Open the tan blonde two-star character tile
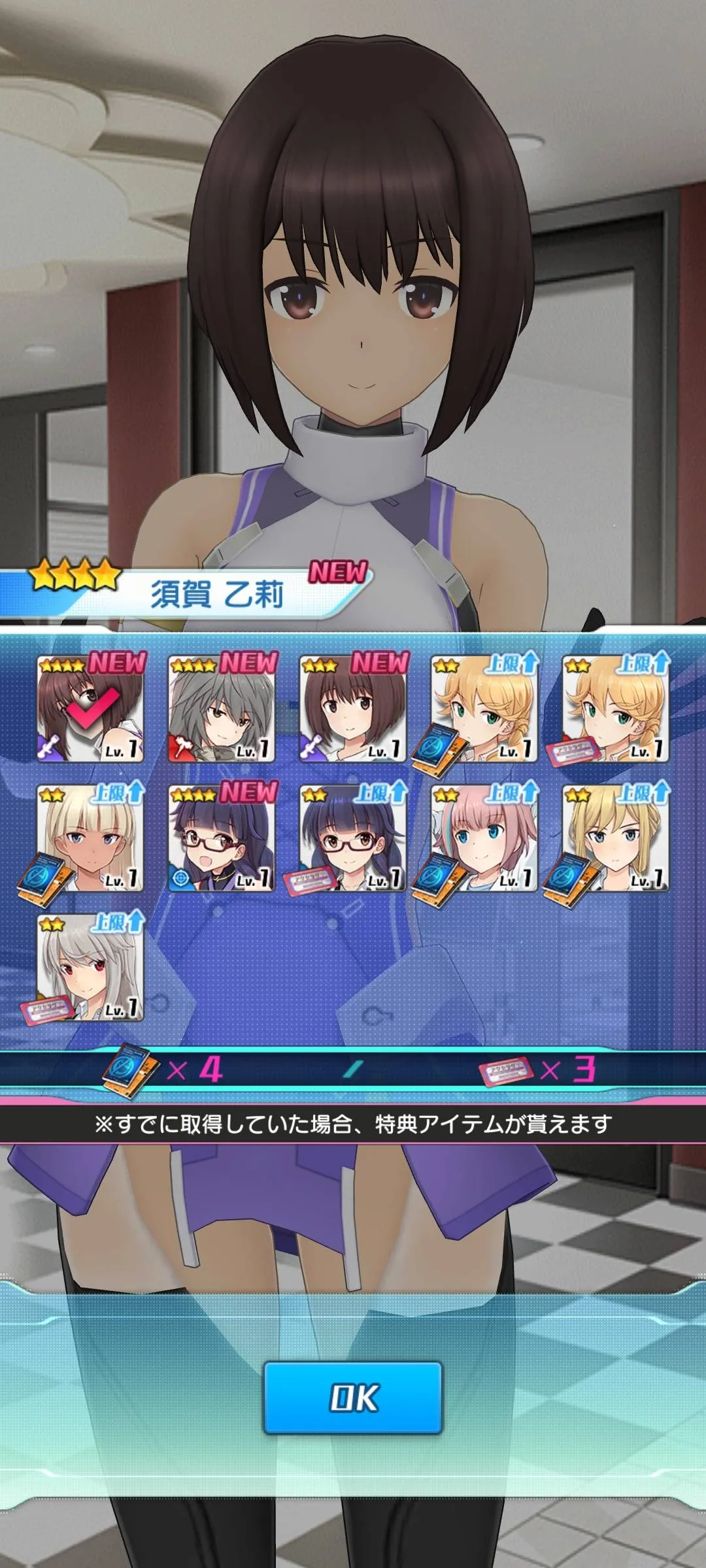706x1568 pixels. (x=90, y=838)
